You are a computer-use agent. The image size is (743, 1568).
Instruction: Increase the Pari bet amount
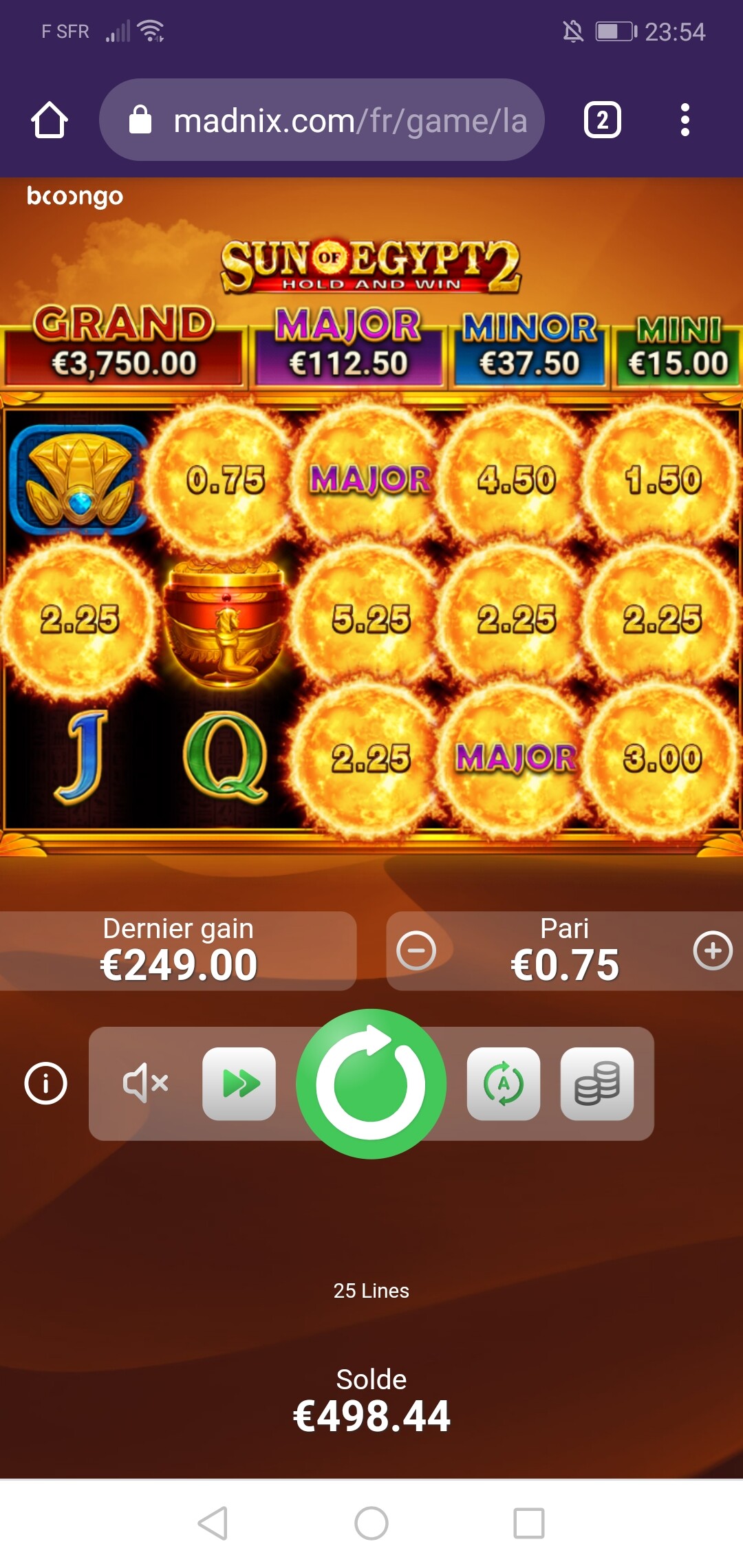point(713,950)
